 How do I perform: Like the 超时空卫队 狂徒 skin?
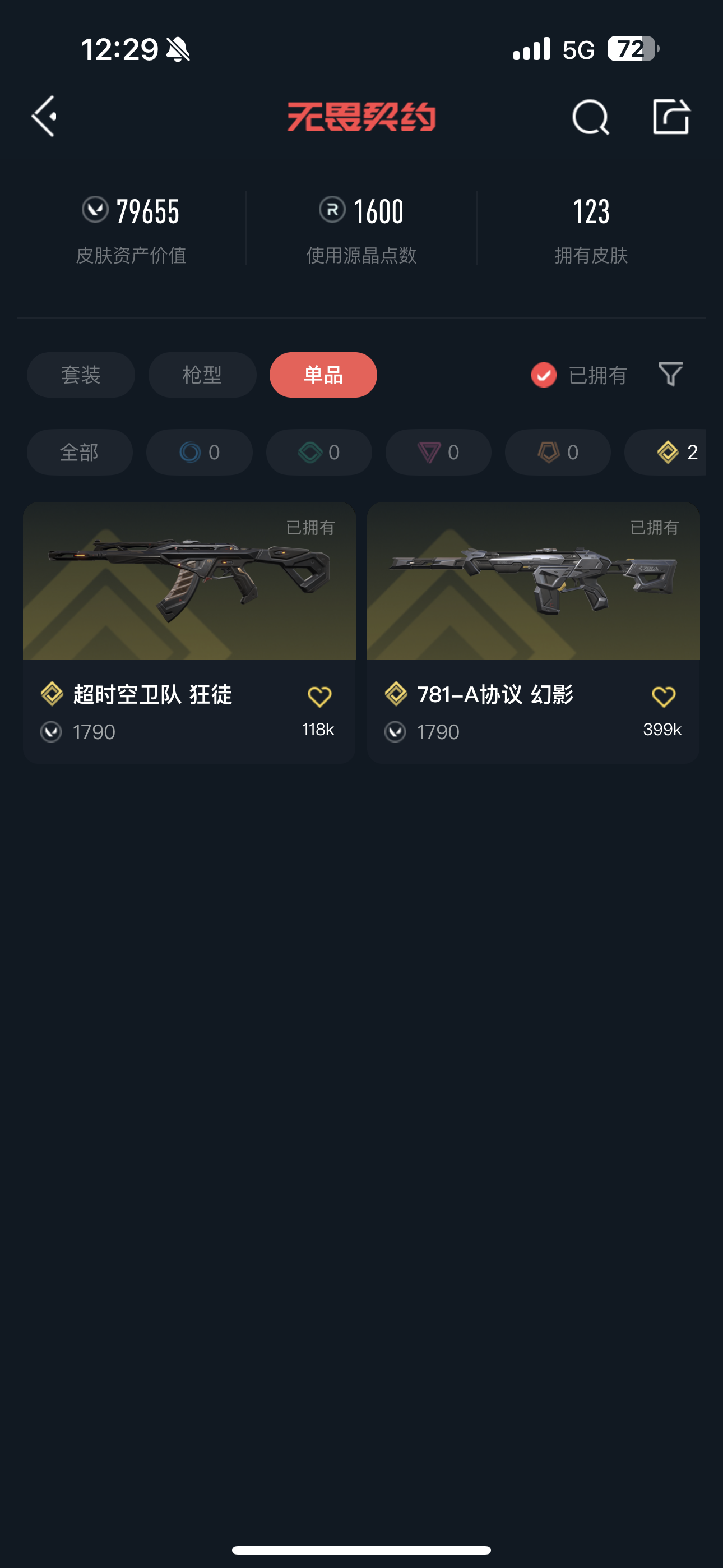[x=319, y=697]
